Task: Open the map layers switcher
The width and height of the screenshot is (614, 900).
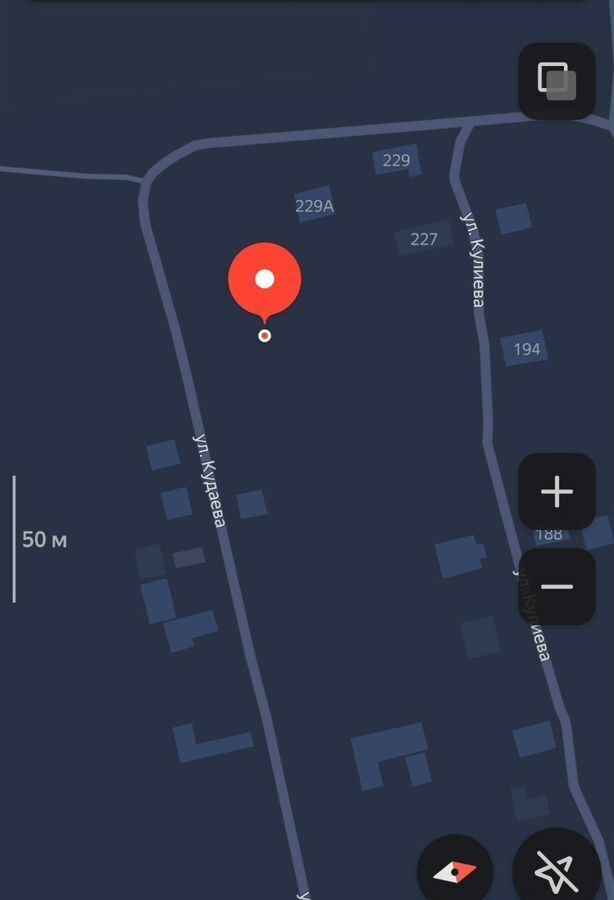Action: click(x=557, y=81)
